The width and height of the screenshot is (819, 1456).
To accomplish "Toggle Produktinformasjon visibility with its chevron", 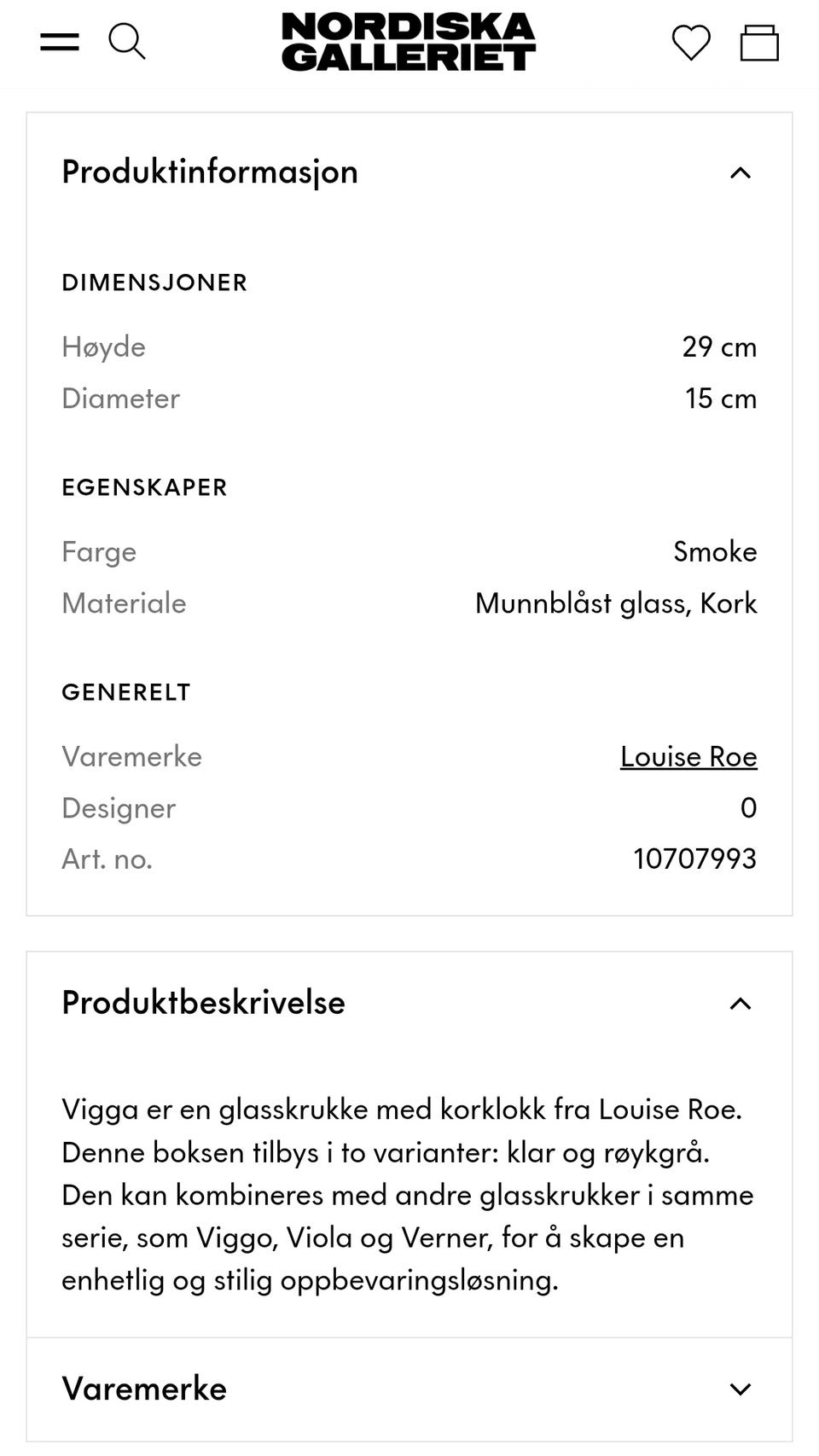I will click(741, 172).
